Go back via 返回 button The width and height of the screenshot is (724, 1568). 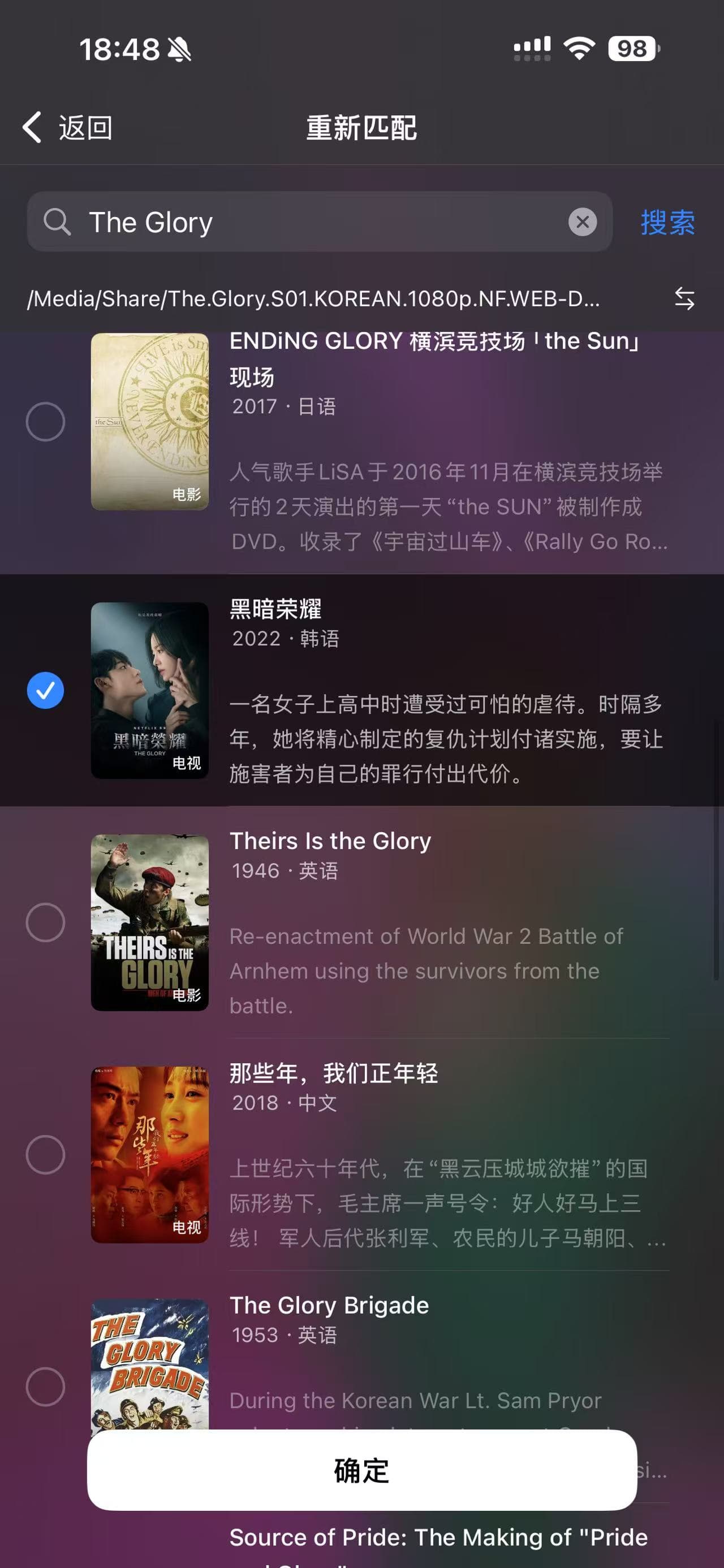point(67,128)
